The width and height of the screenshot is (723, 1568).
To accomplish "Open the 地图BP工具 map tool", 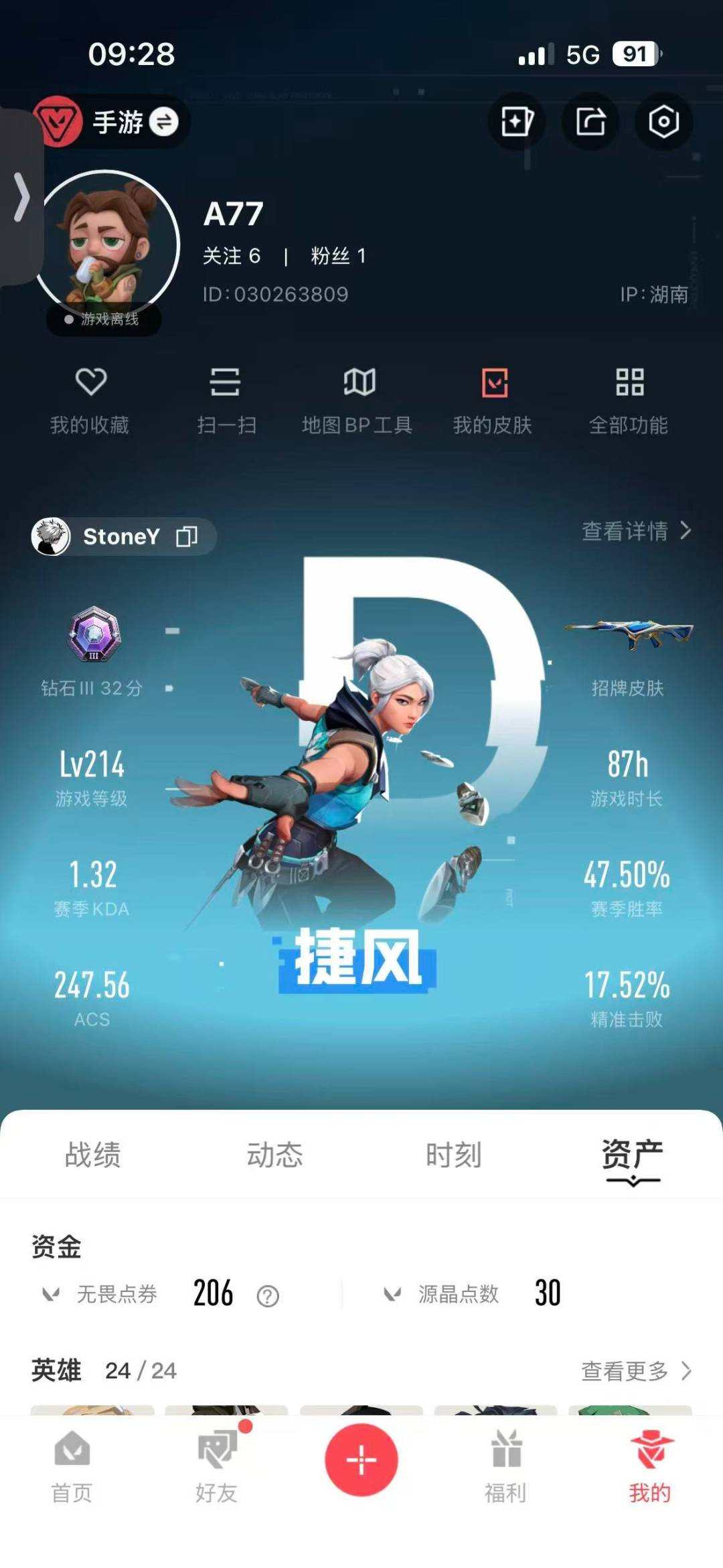I will (x=359, y=399).
